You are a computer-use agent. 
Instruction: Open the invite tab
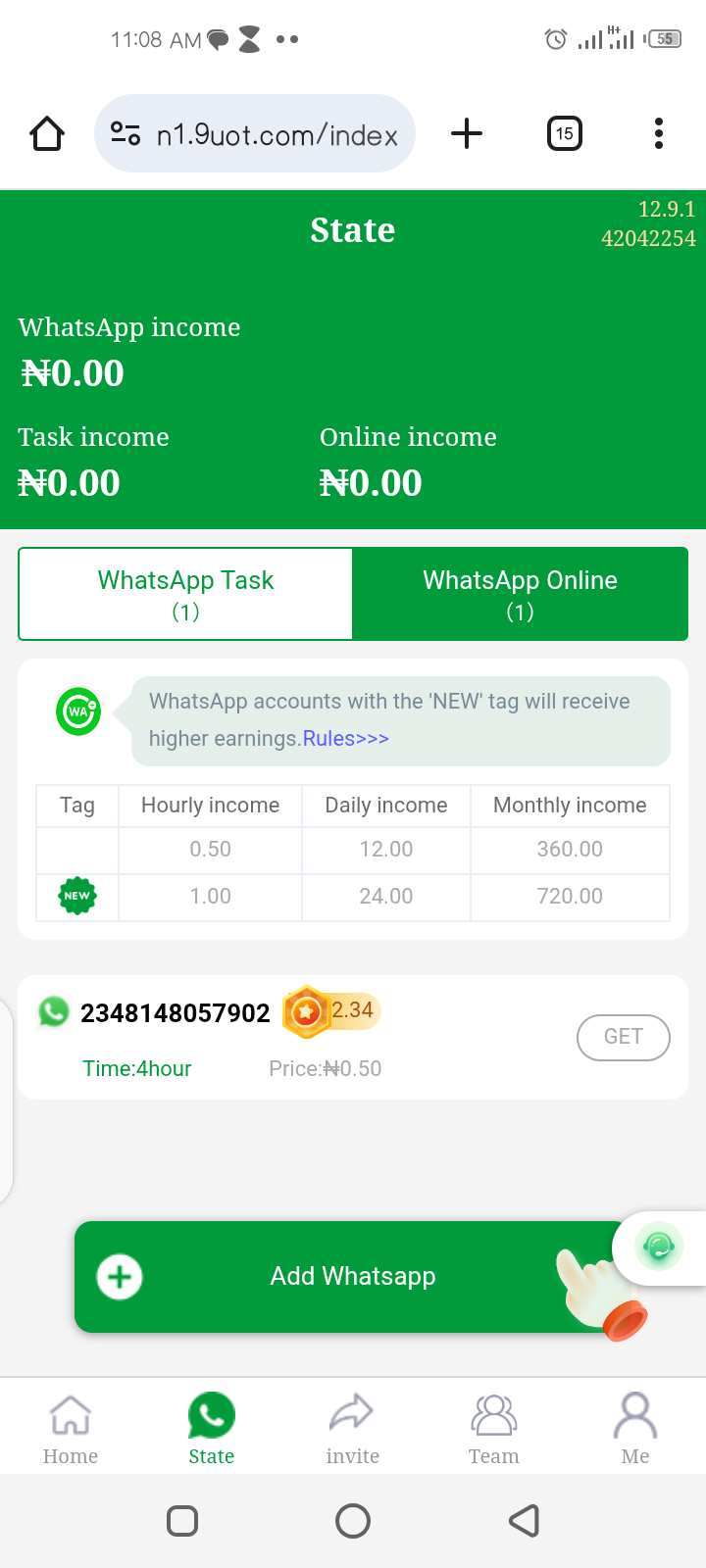352,1429
